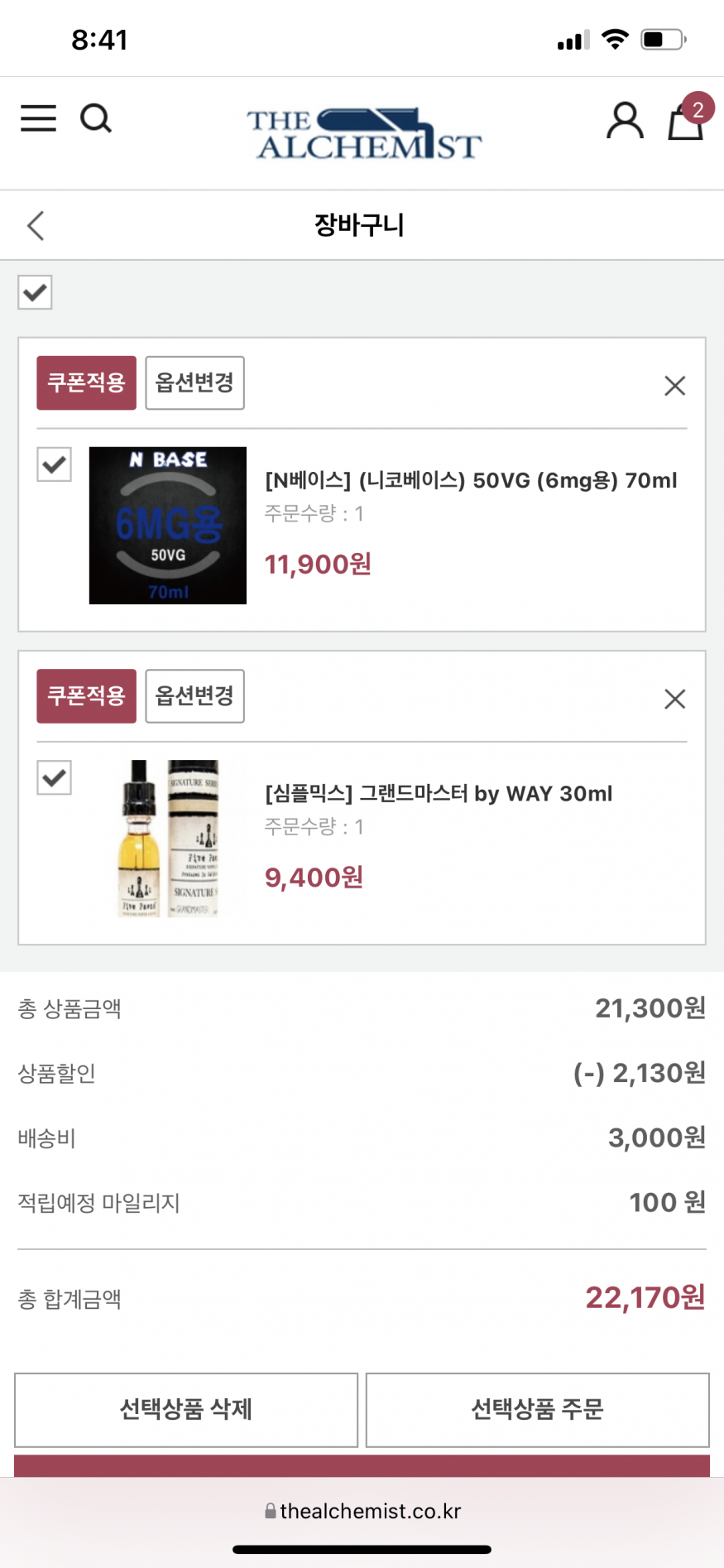Open The Alchemist home logo

pyautogui.click(x=364, y=133)
